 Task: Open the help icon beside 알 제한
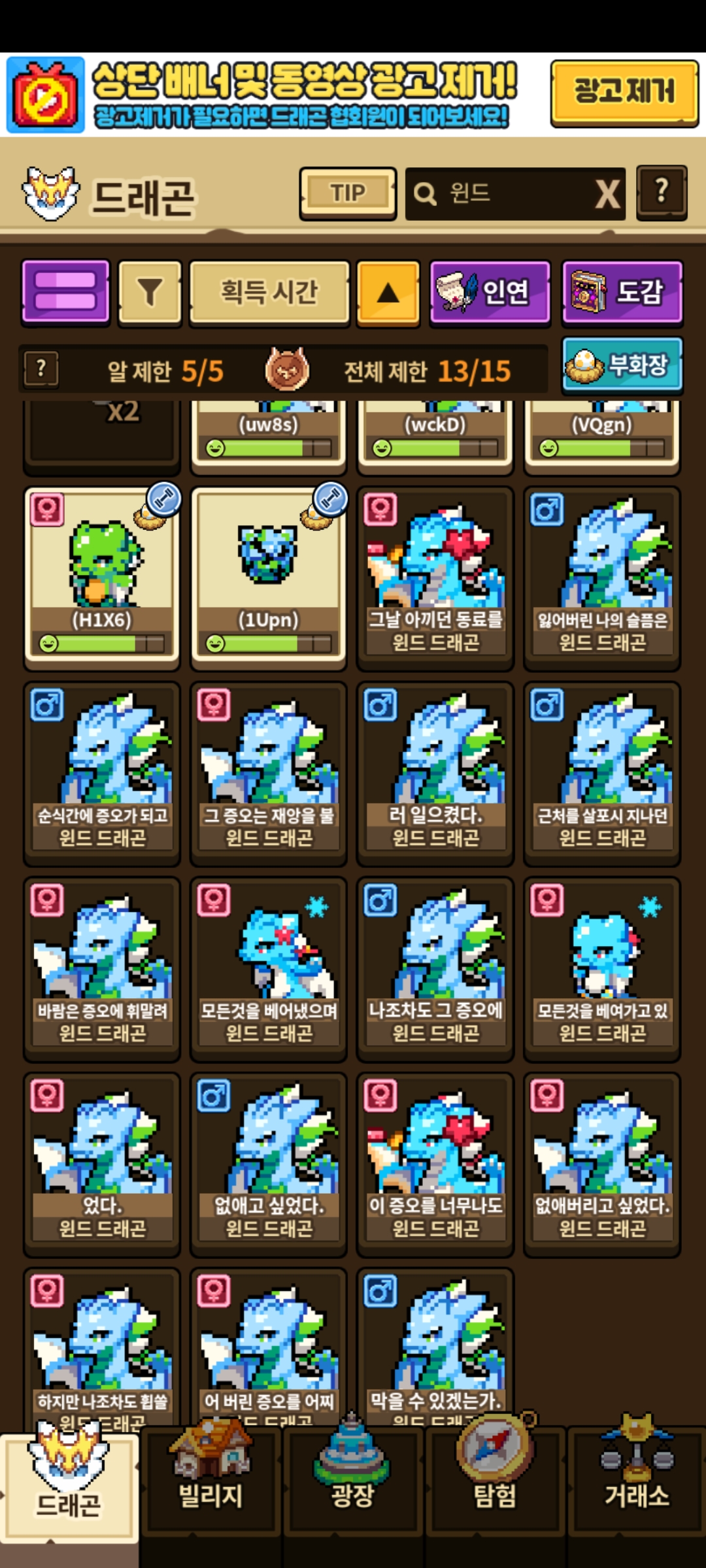(x=41, y=369)
